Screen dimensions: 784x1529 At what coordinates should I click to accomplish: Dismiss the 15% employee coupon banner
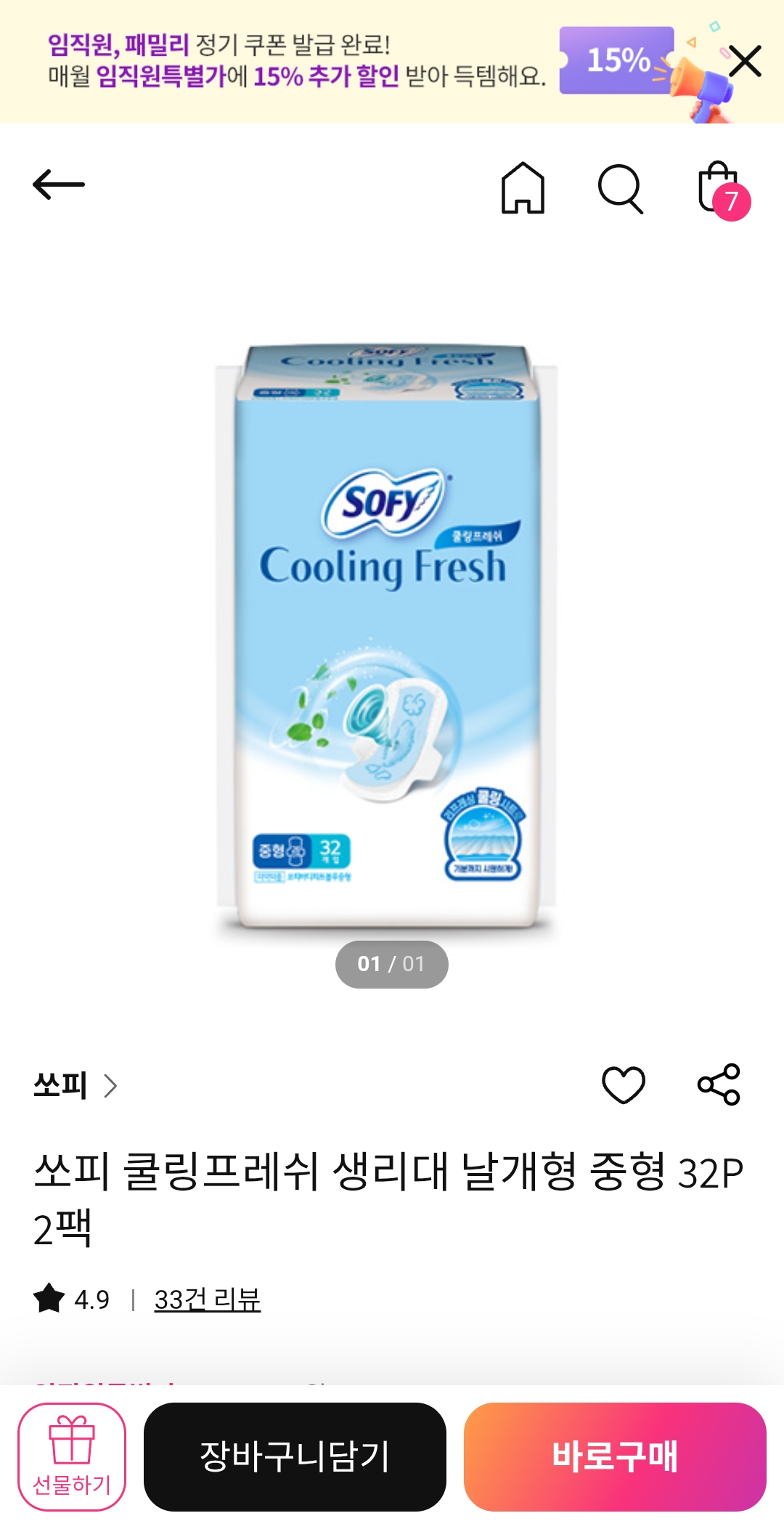pos(745,61)
